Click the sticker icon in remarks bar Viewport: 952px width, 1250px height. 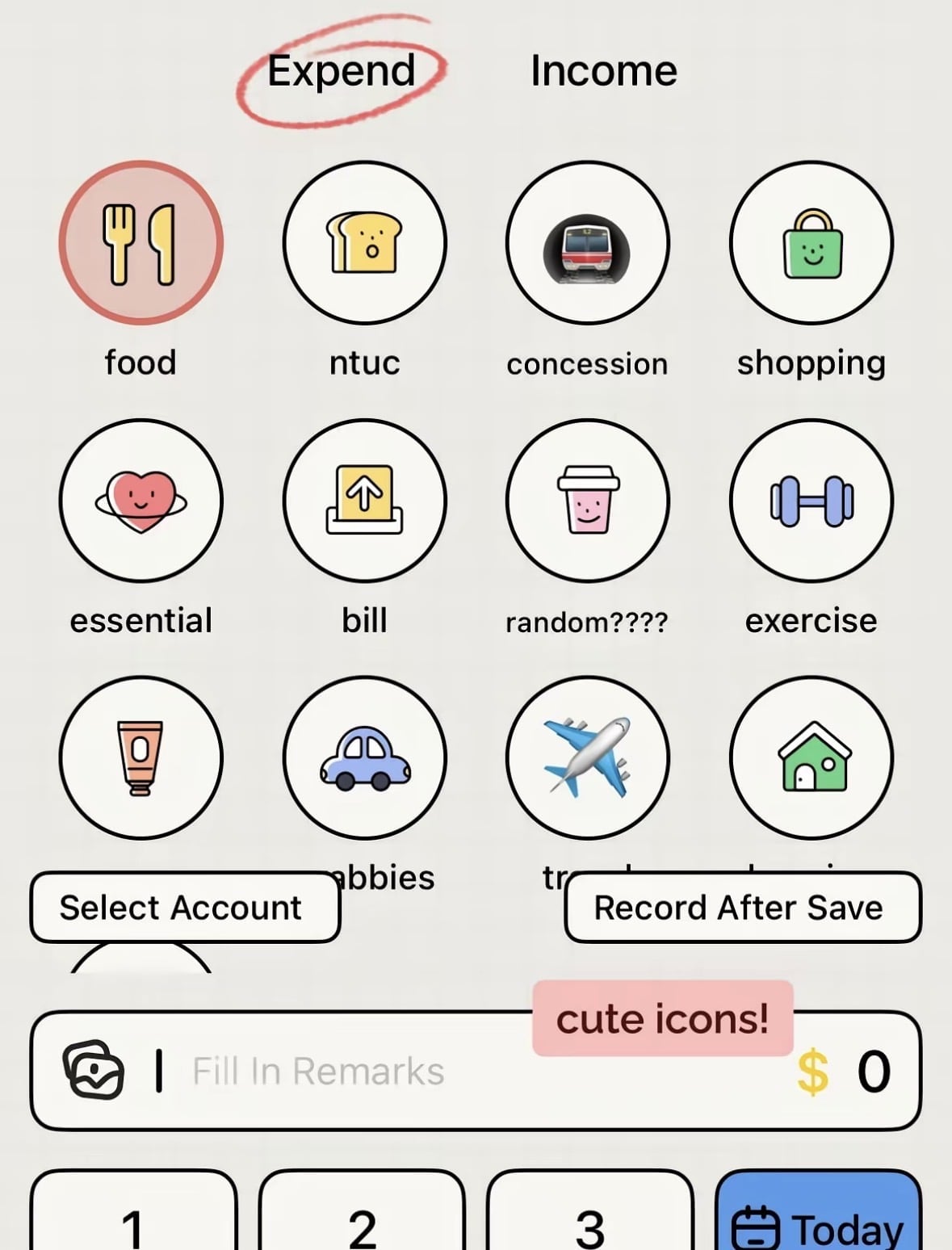coord(92,1072)
